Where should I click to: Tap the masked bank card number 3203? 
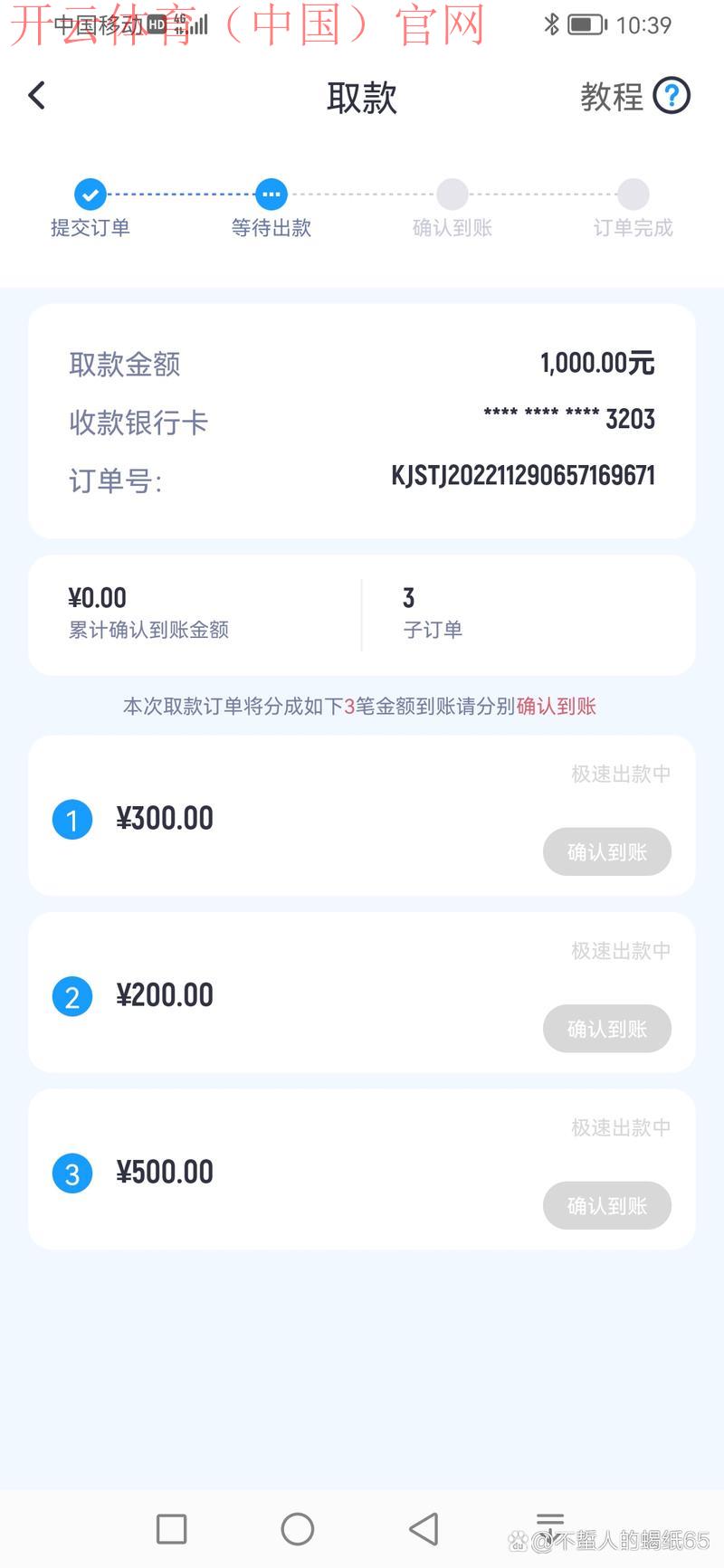tap(570, 419)
